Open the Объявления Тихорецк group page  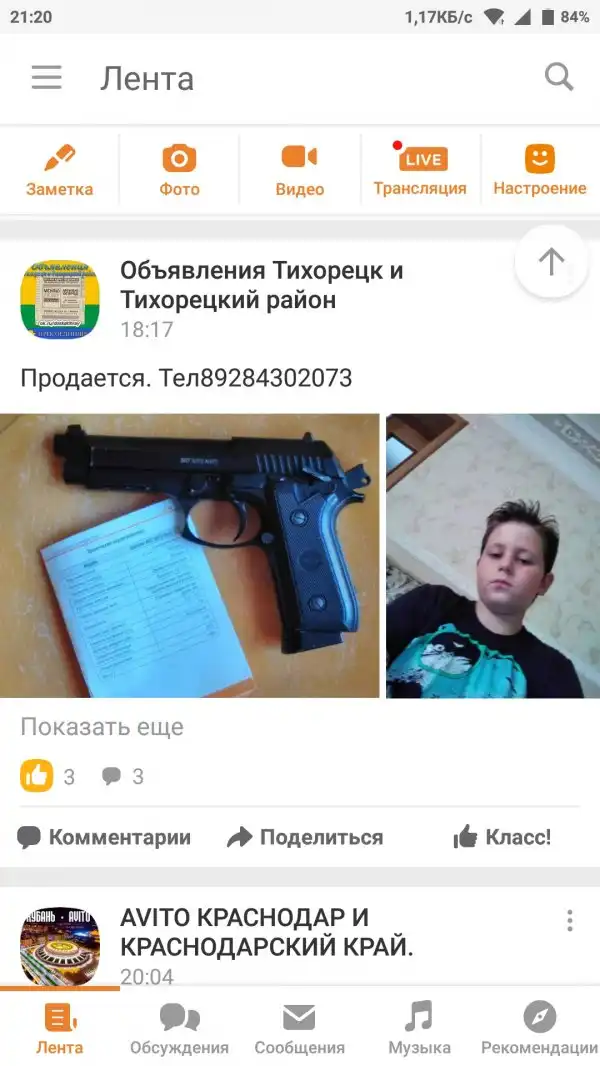point(261,285)
